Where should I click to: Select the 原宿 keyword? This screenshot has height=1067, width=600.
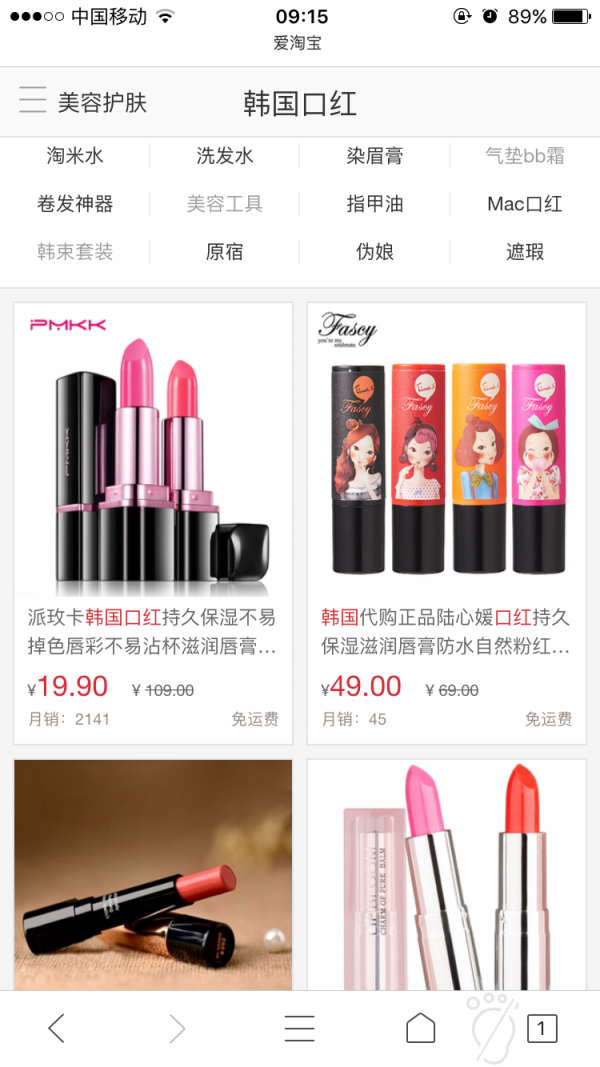(225, 252)
